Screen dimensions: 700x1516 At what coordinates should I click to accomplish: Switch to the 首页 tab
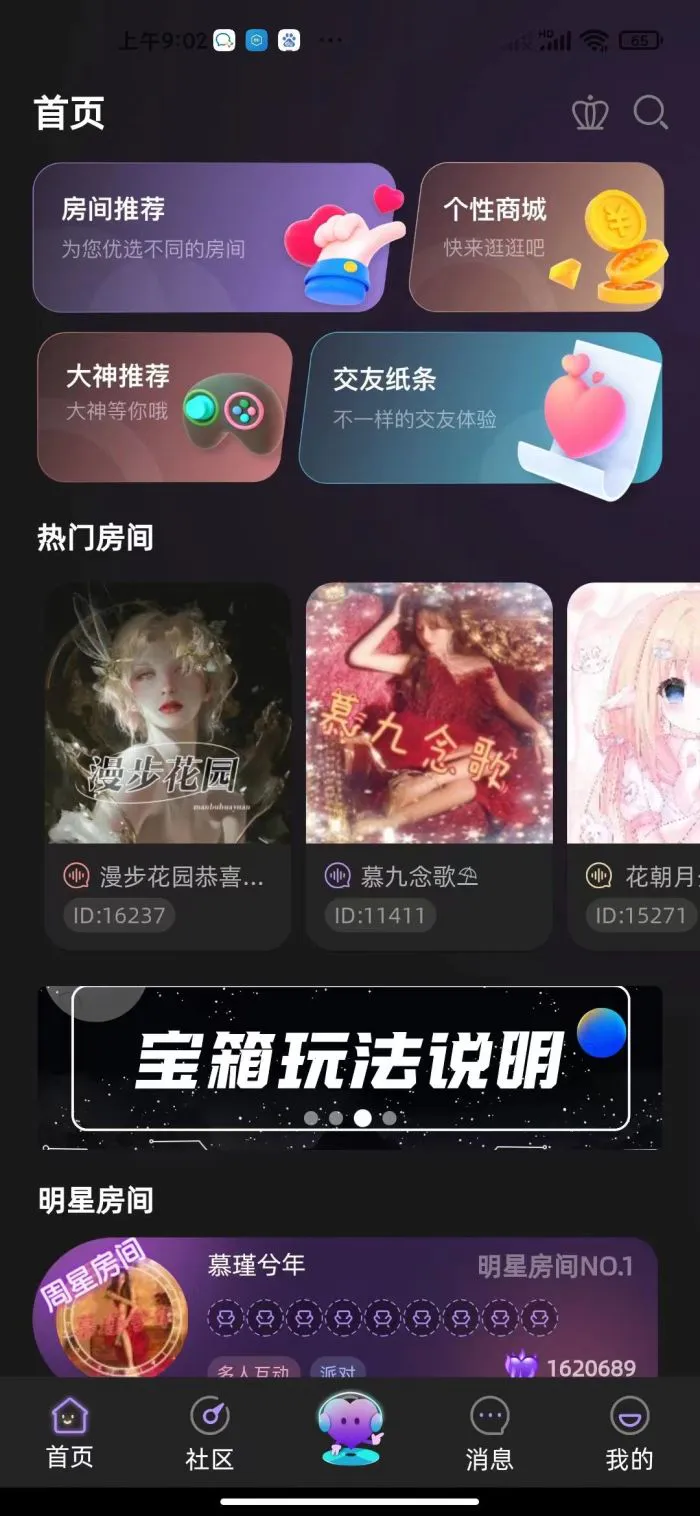70,1434
